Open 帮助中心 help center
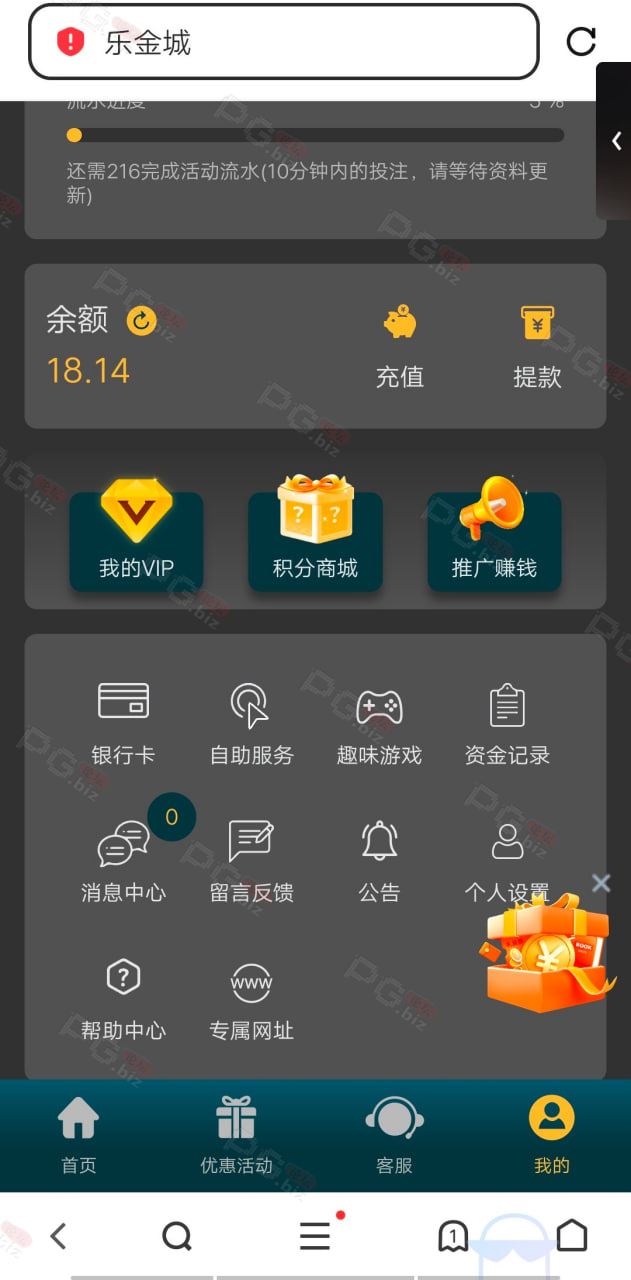Viewport: 631px width, 1280px height. coord(123,998)
